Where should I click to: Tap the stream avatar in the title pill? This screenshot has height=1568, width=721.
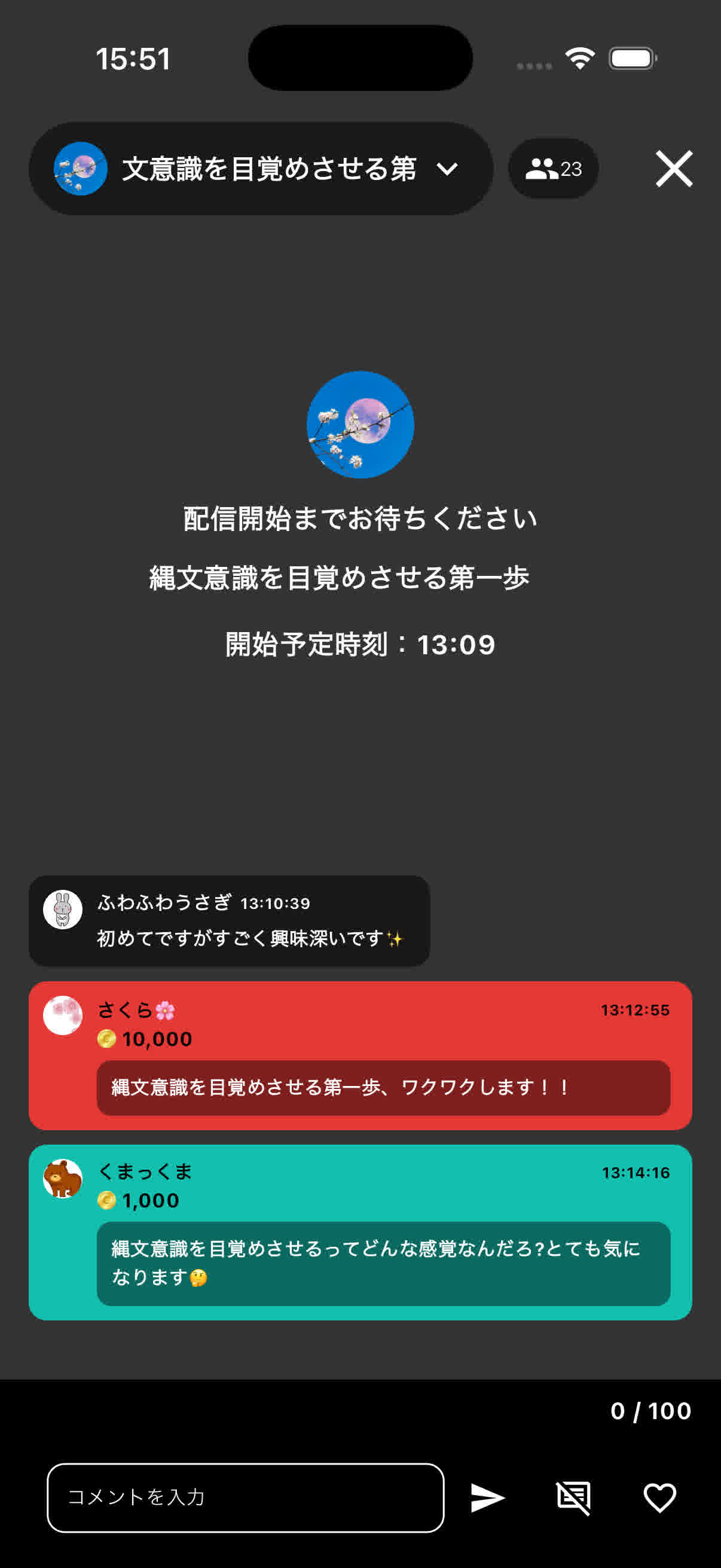(x=79, y=169)
